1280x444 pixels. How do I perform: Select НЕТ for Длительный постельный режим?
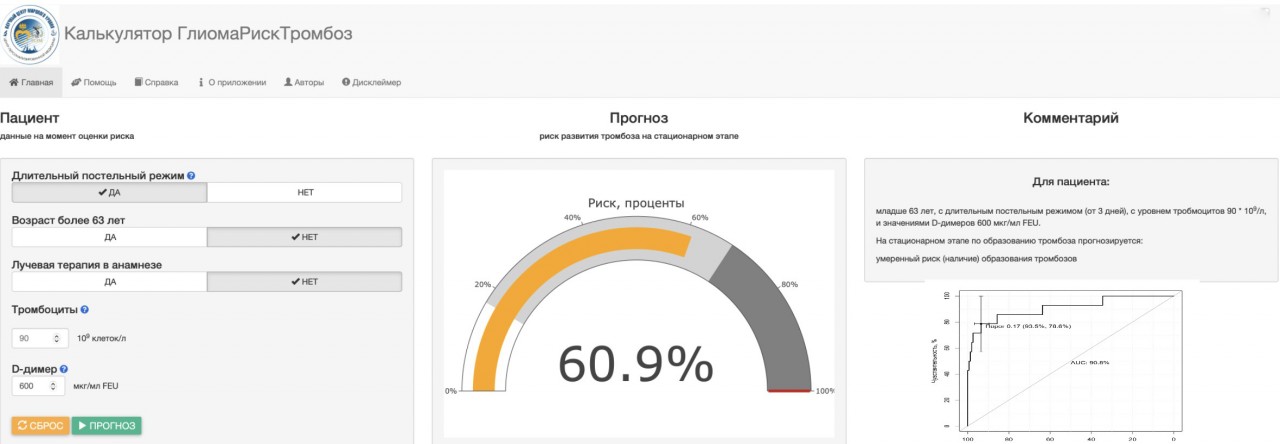tap(305, 192)
